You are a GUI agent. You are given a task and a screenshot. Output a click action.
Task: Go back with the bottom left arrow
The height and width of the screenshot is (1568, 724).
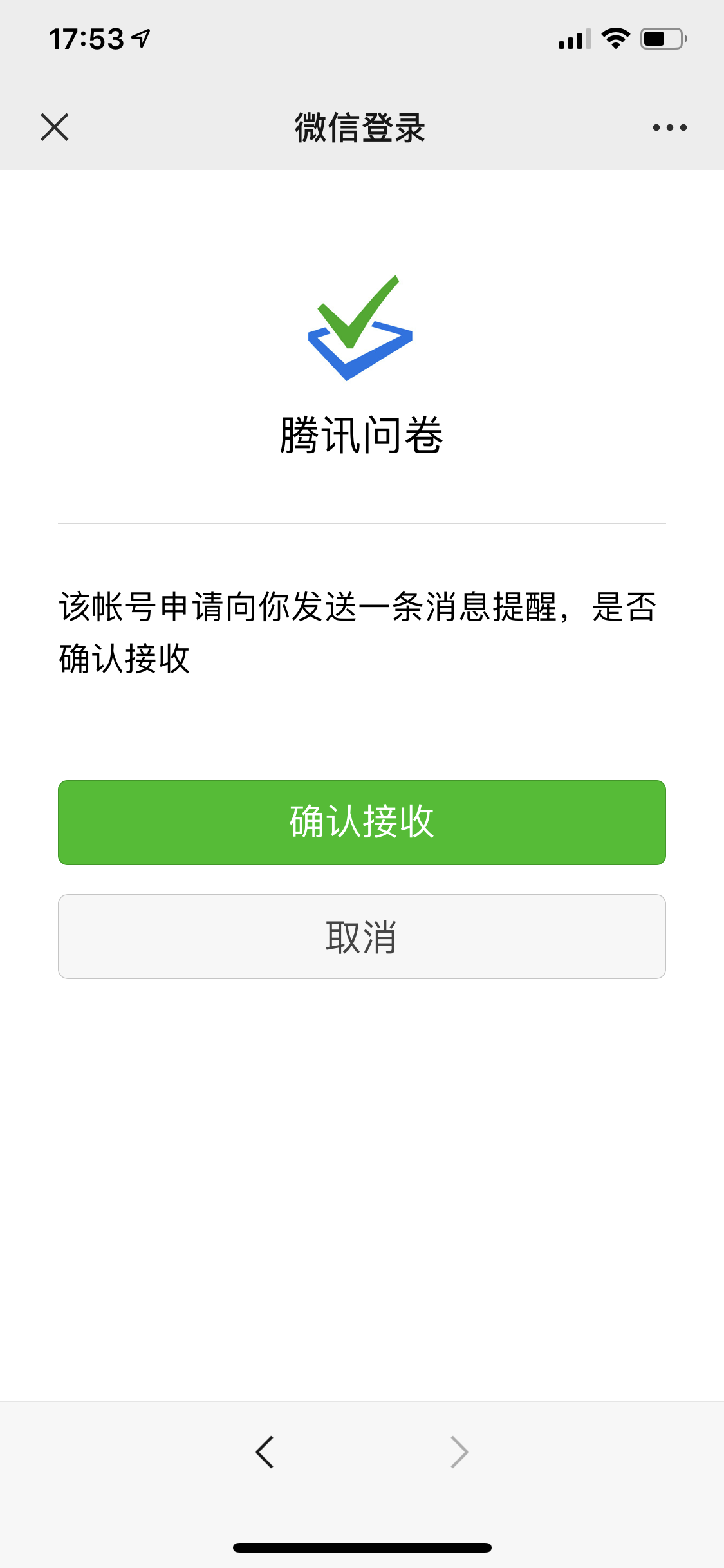(265, 1452)
